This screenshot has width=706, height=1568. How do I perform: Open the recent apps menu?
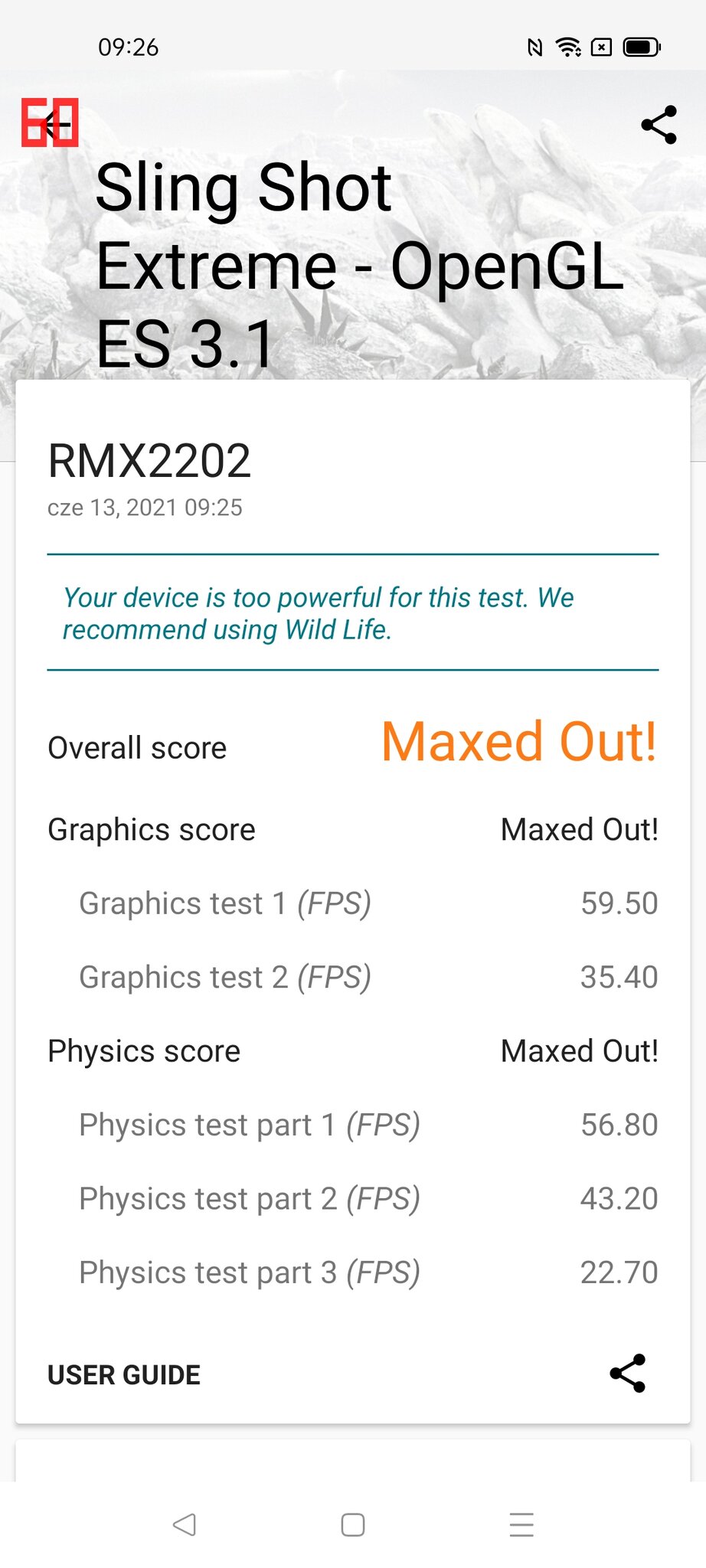point(521,1524)
